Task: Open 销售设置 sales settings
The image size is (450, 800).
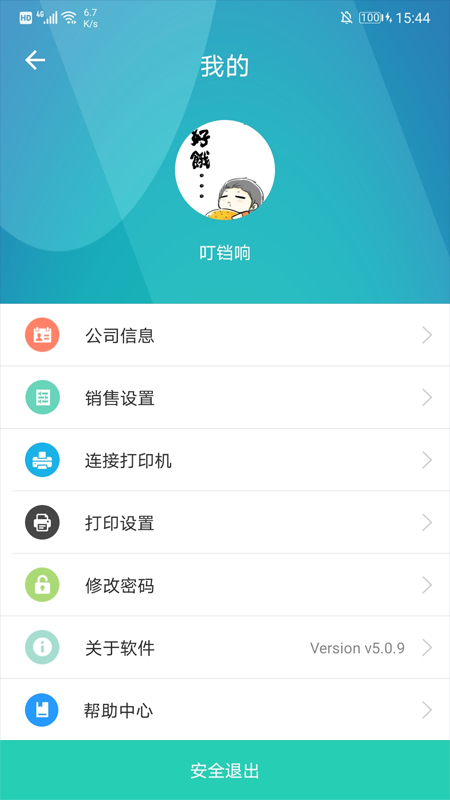Action: tap(225, 397)
